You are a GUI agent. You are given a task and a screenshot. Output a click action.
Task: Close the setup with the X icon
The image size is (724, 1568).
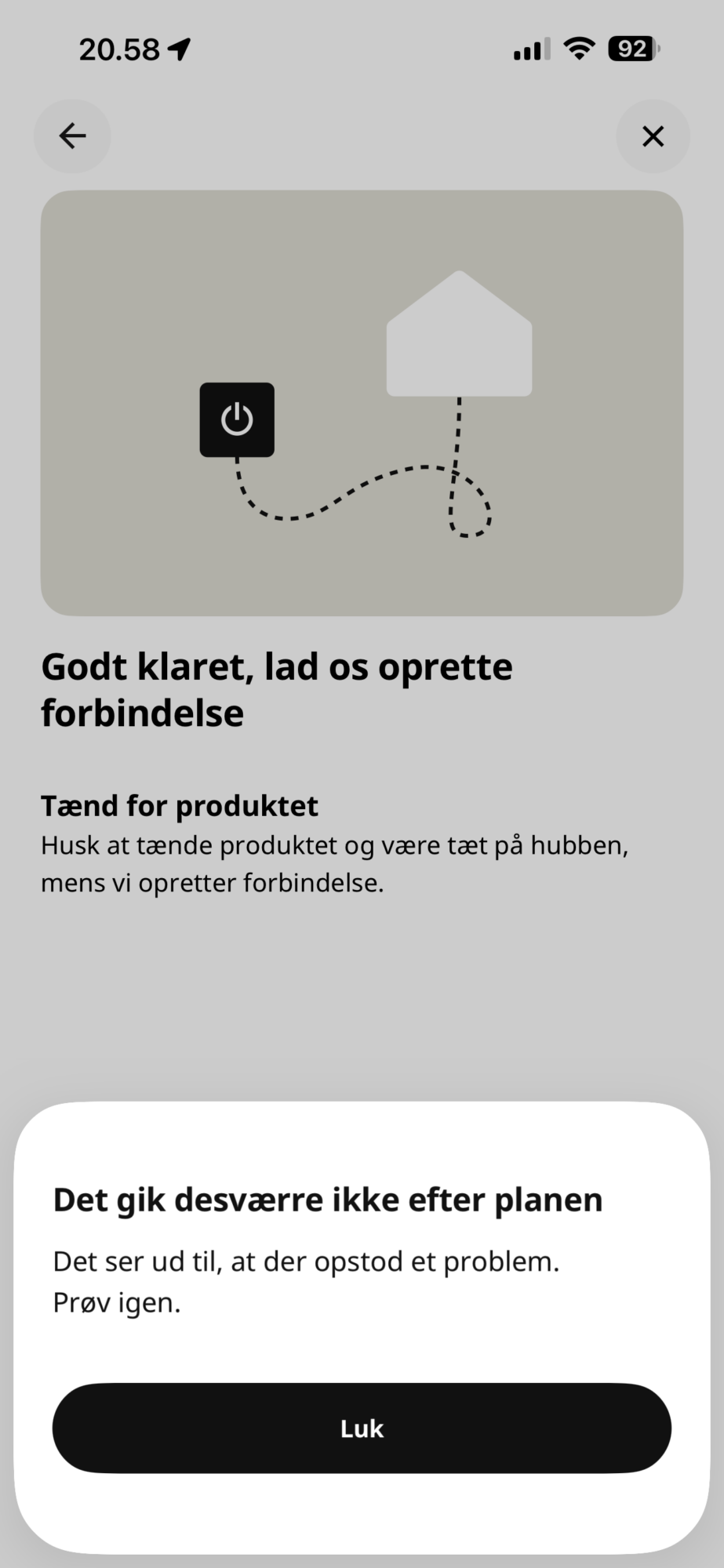pyautogui.click(x=653, y=136)
